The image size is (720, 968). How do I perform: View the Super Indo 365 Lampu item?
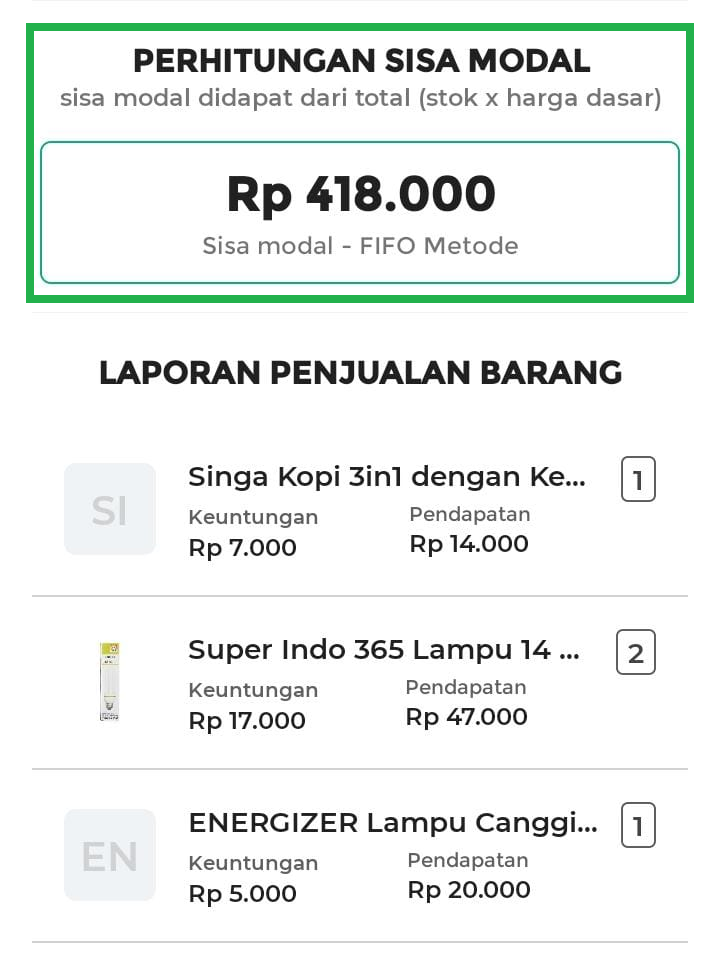pyautogui.click(x=383, y=651)
